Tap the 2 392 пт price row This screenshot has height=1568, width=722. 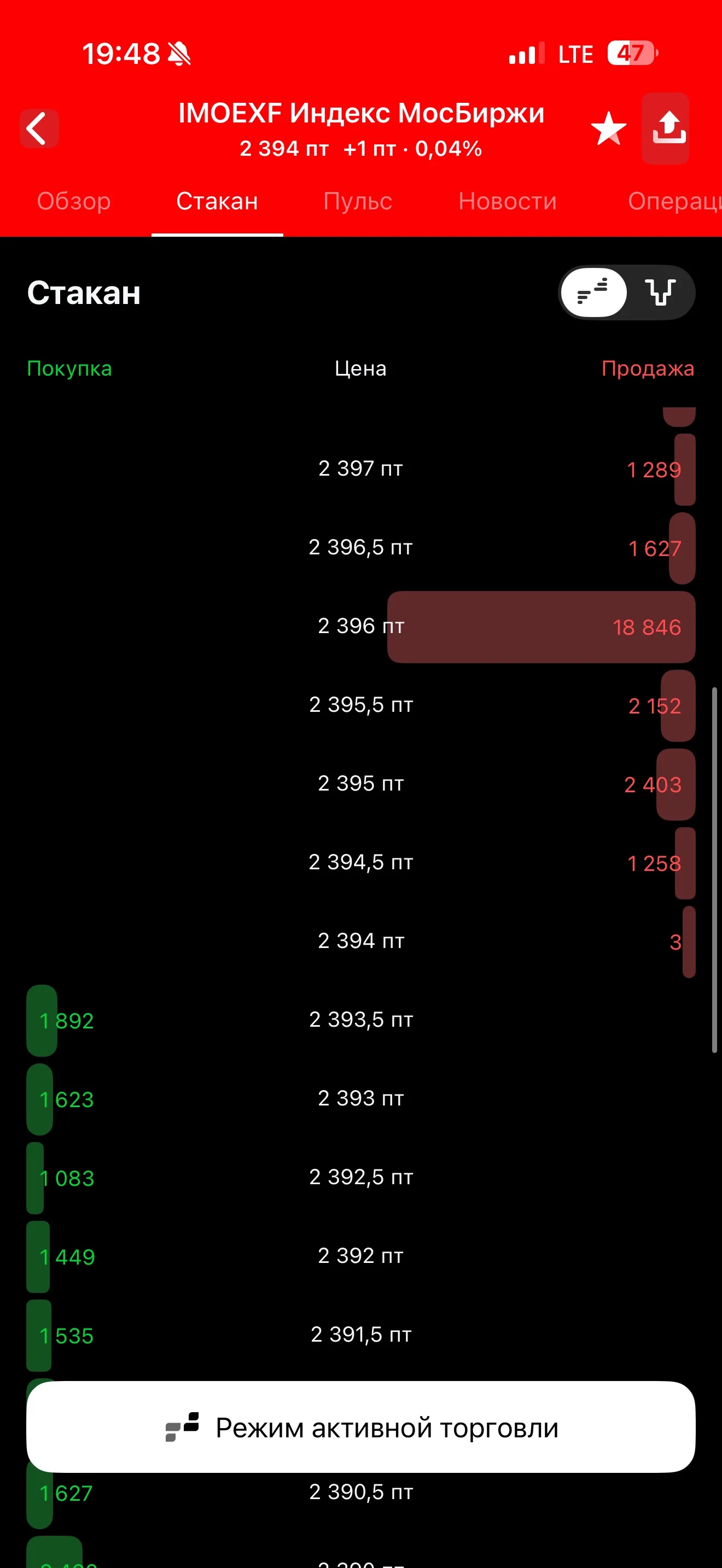tap(361, 1256)
